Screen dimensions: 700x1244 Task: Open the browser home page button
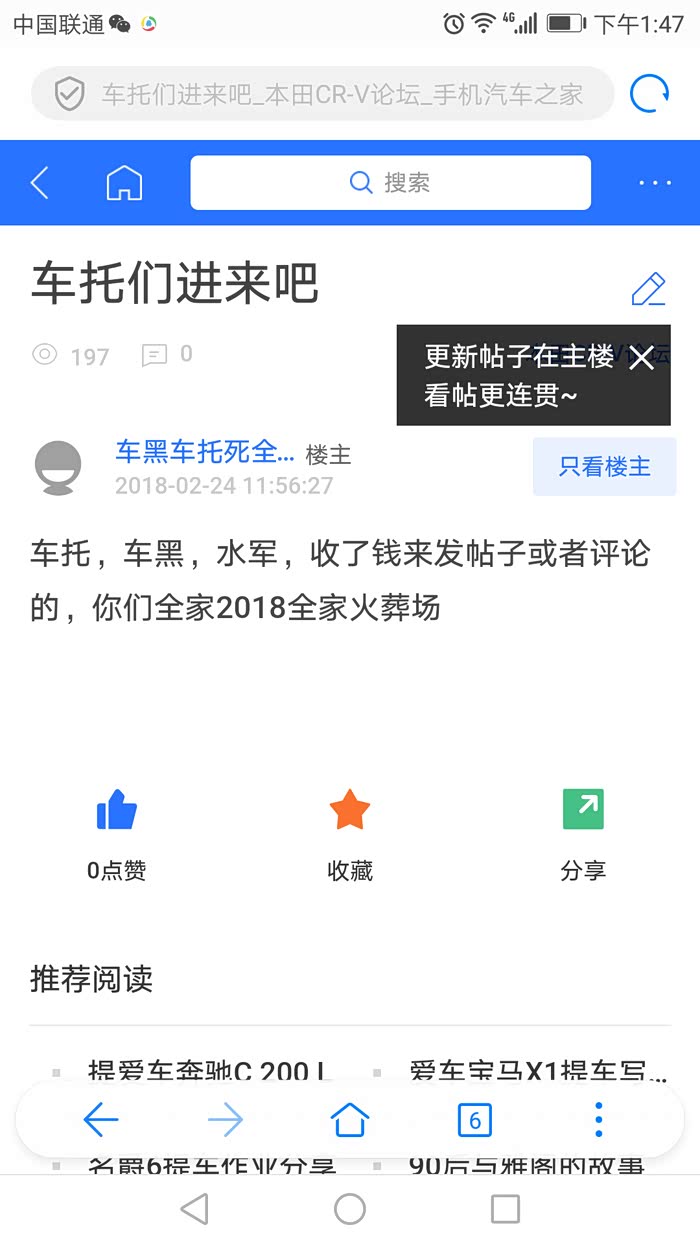[350, 1120]
